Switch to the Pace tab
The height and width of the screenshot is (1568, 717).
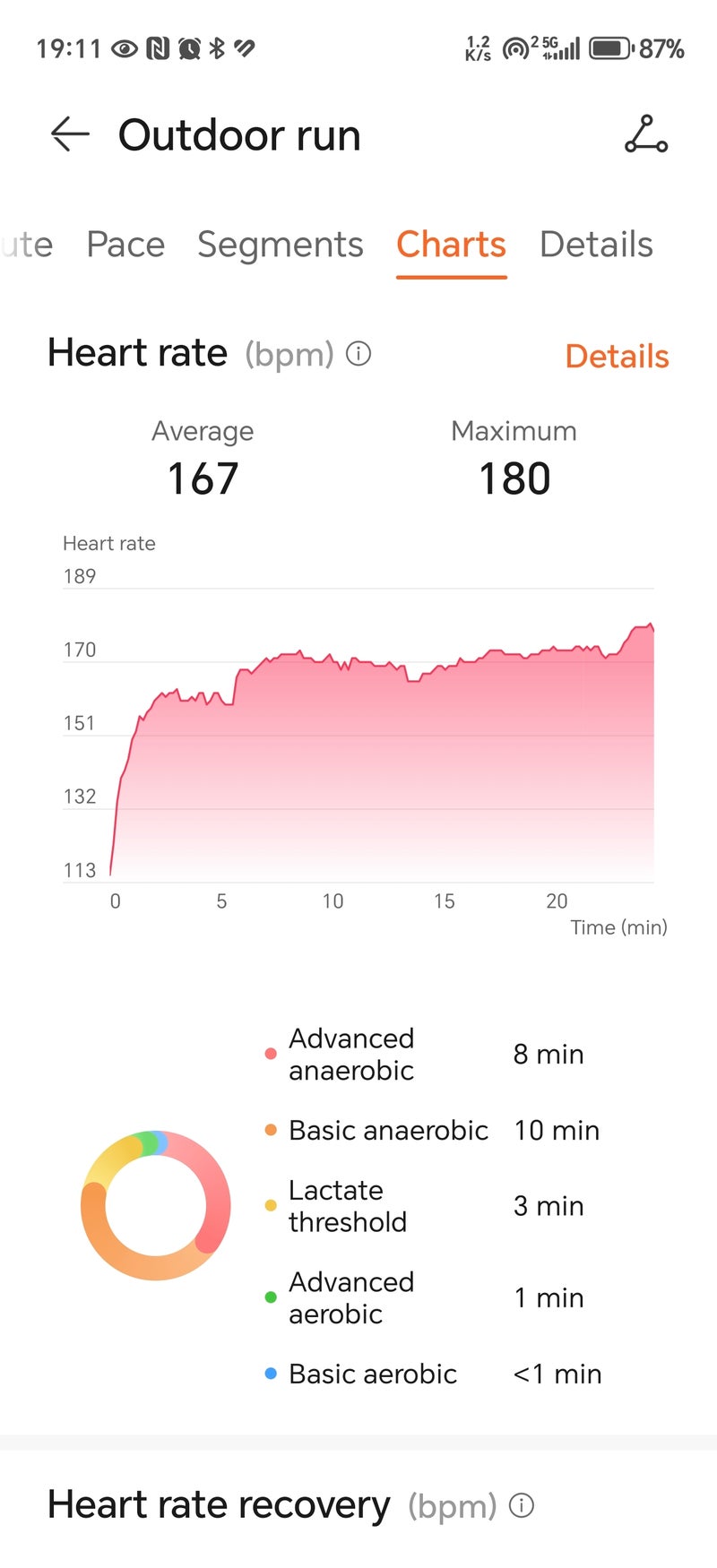coord(125,245)
